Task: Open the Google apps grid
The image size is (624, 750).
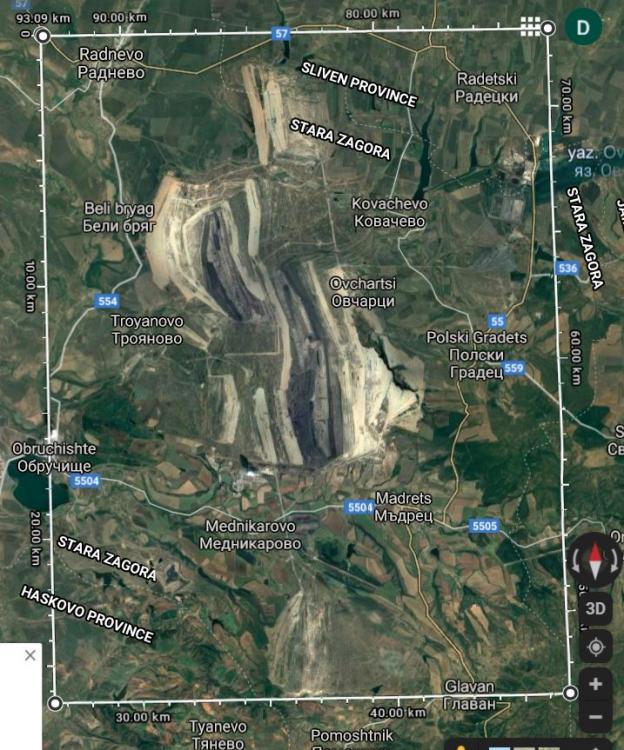Action: (530, 27)
